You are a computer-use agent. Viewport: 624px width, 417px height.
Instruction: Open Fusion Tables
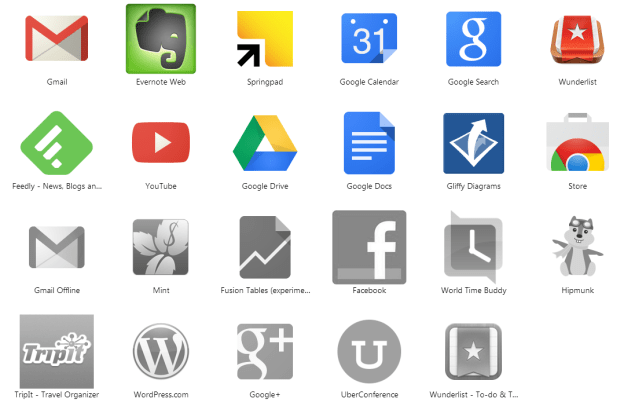265,247
